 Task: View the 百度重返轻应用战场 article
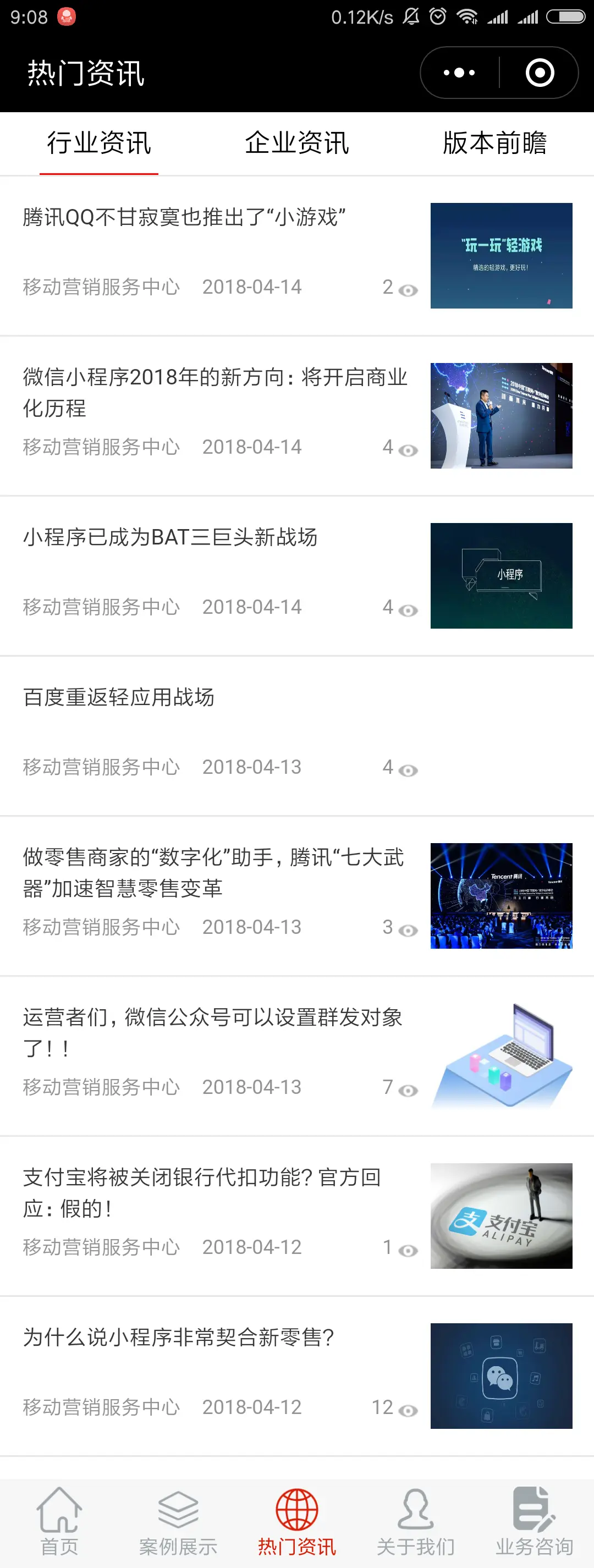(119, 697)
